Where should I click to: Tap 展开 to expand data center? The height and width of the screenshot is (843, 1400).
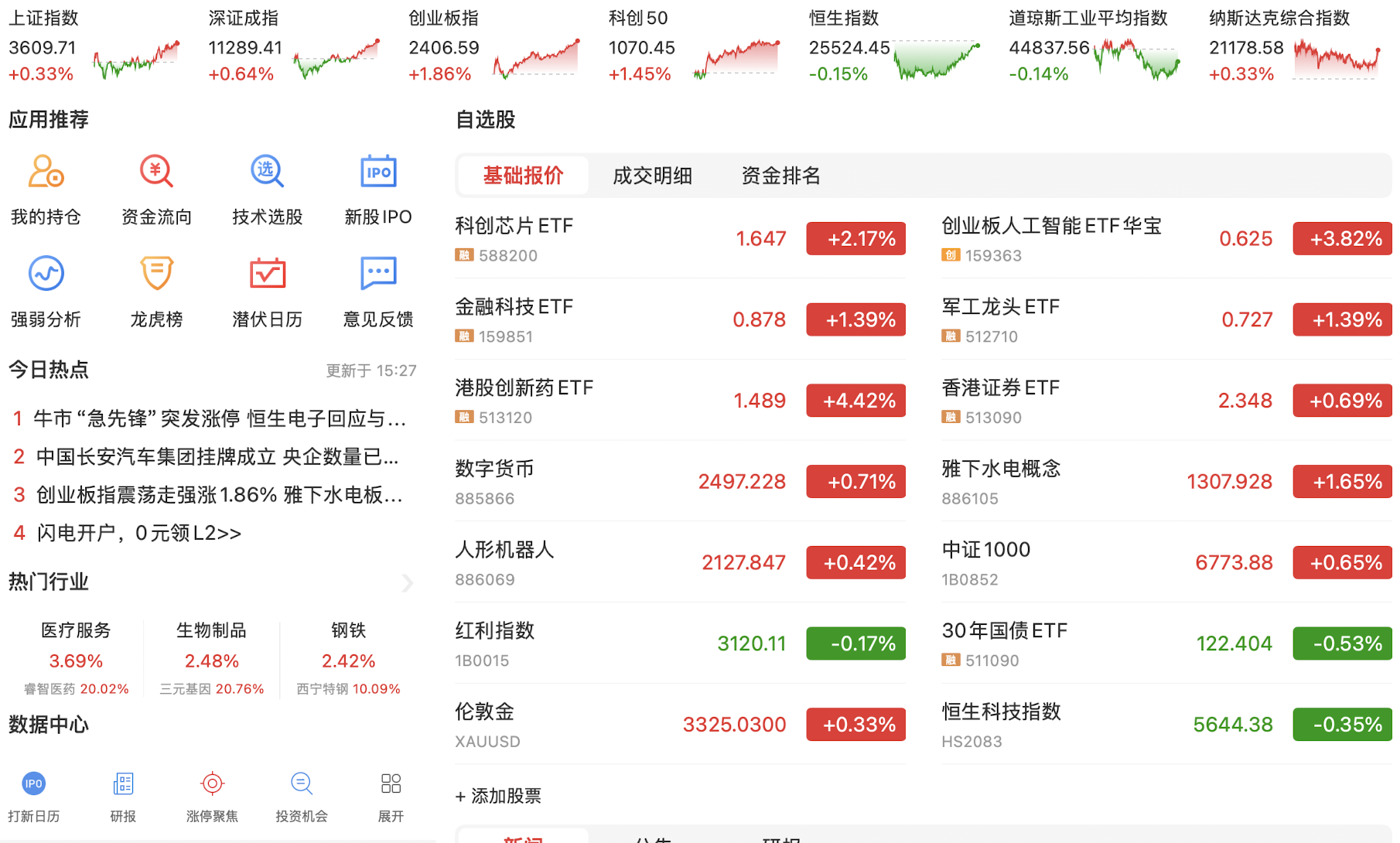(391, 795)
